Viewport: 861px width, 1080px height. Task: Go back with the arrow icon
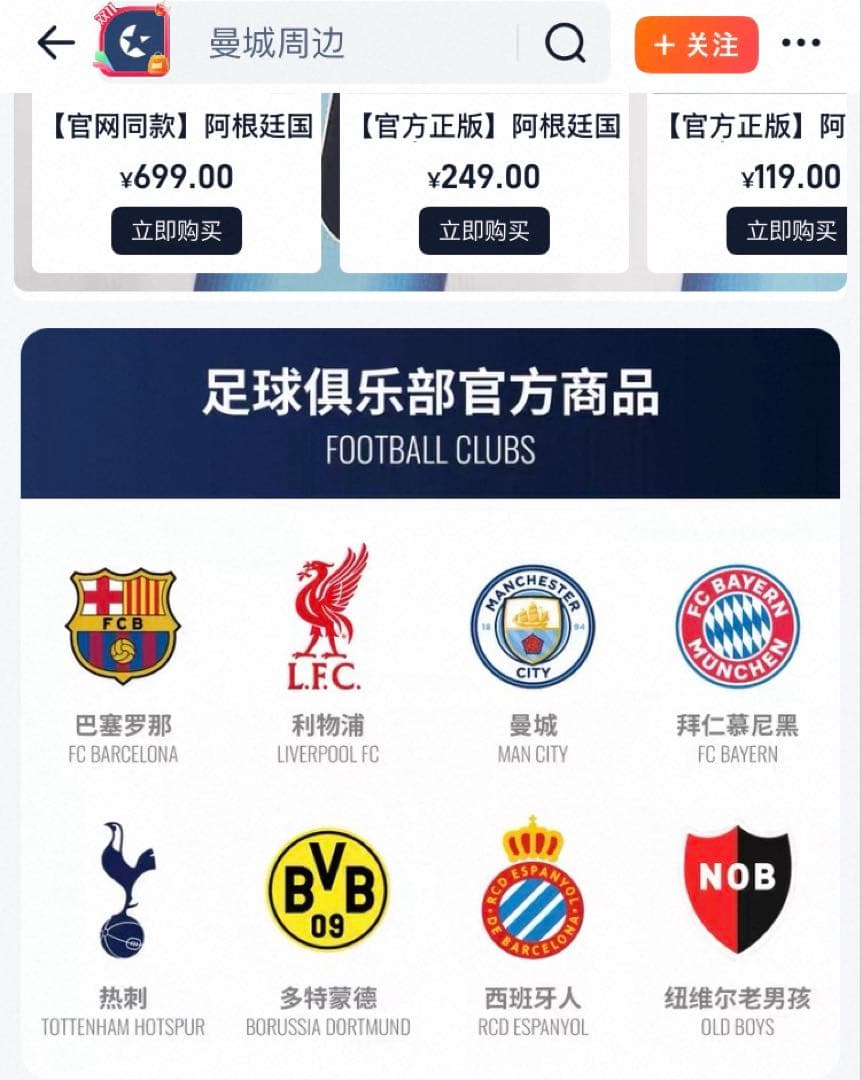[55, 42]
